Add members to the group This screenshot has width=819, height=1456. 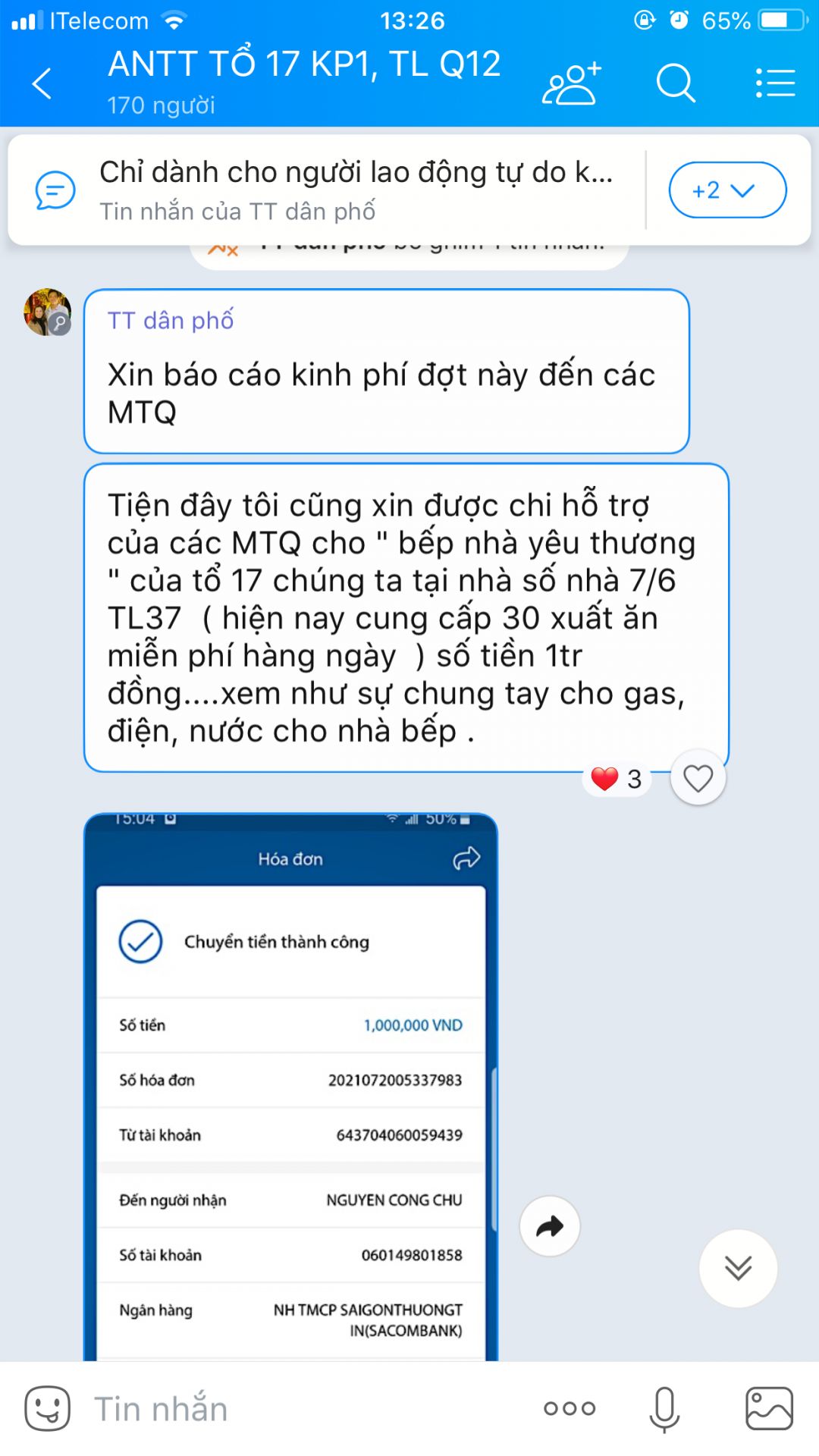571,83
